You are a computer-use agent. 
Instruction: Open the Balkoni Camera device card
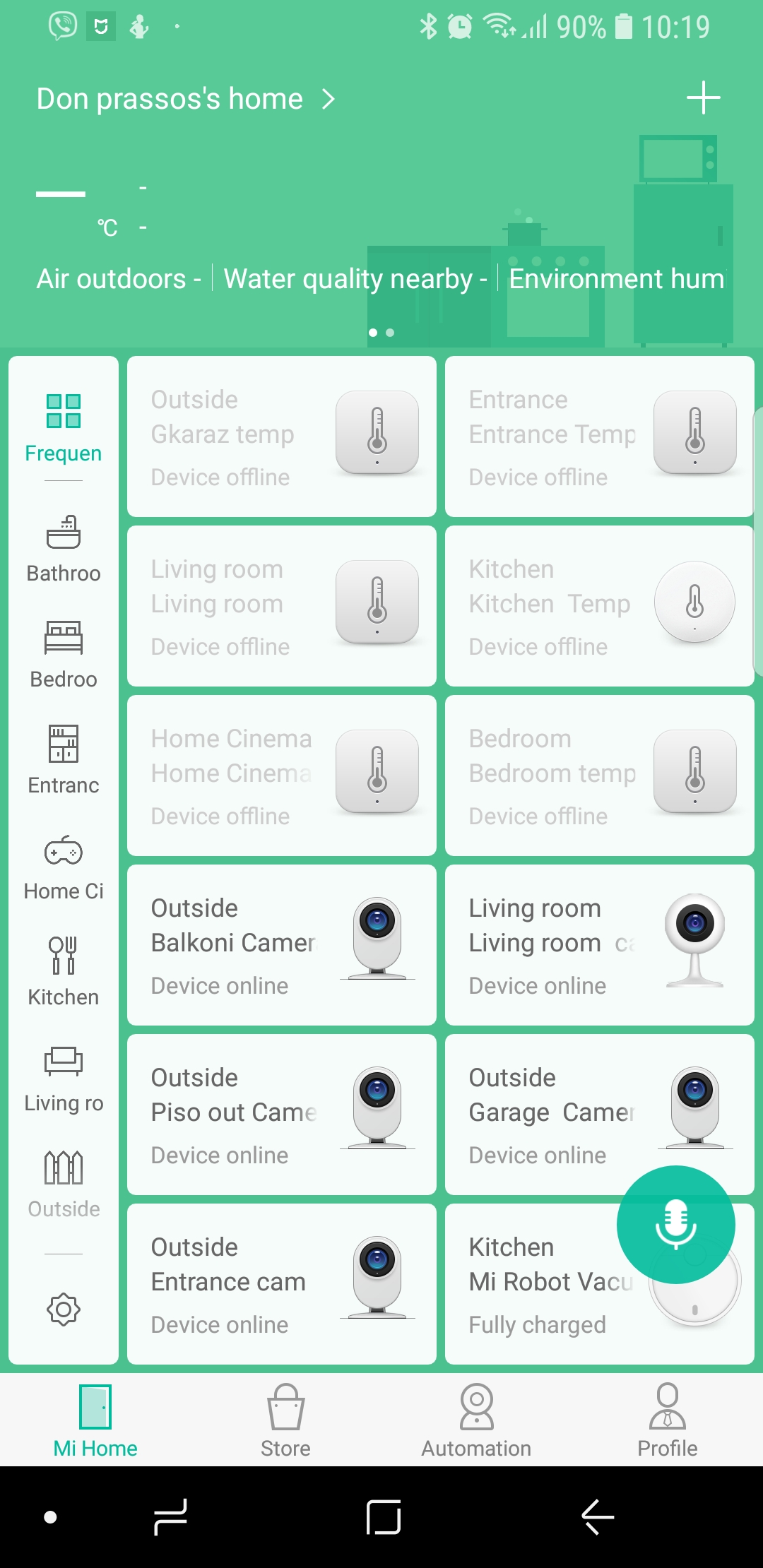coord(281,945)
